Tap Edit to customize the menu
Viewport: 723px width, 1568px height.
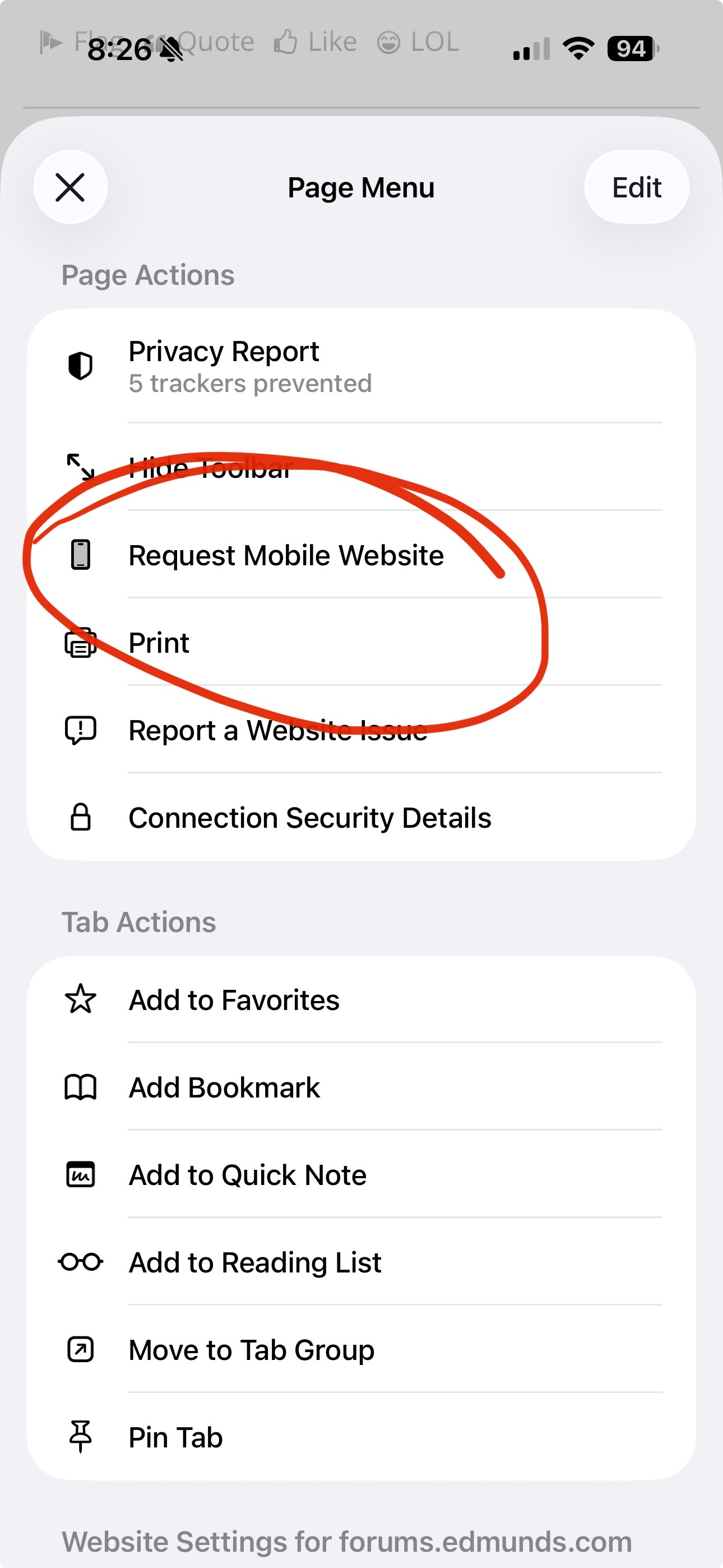click(x=636, y=187)
